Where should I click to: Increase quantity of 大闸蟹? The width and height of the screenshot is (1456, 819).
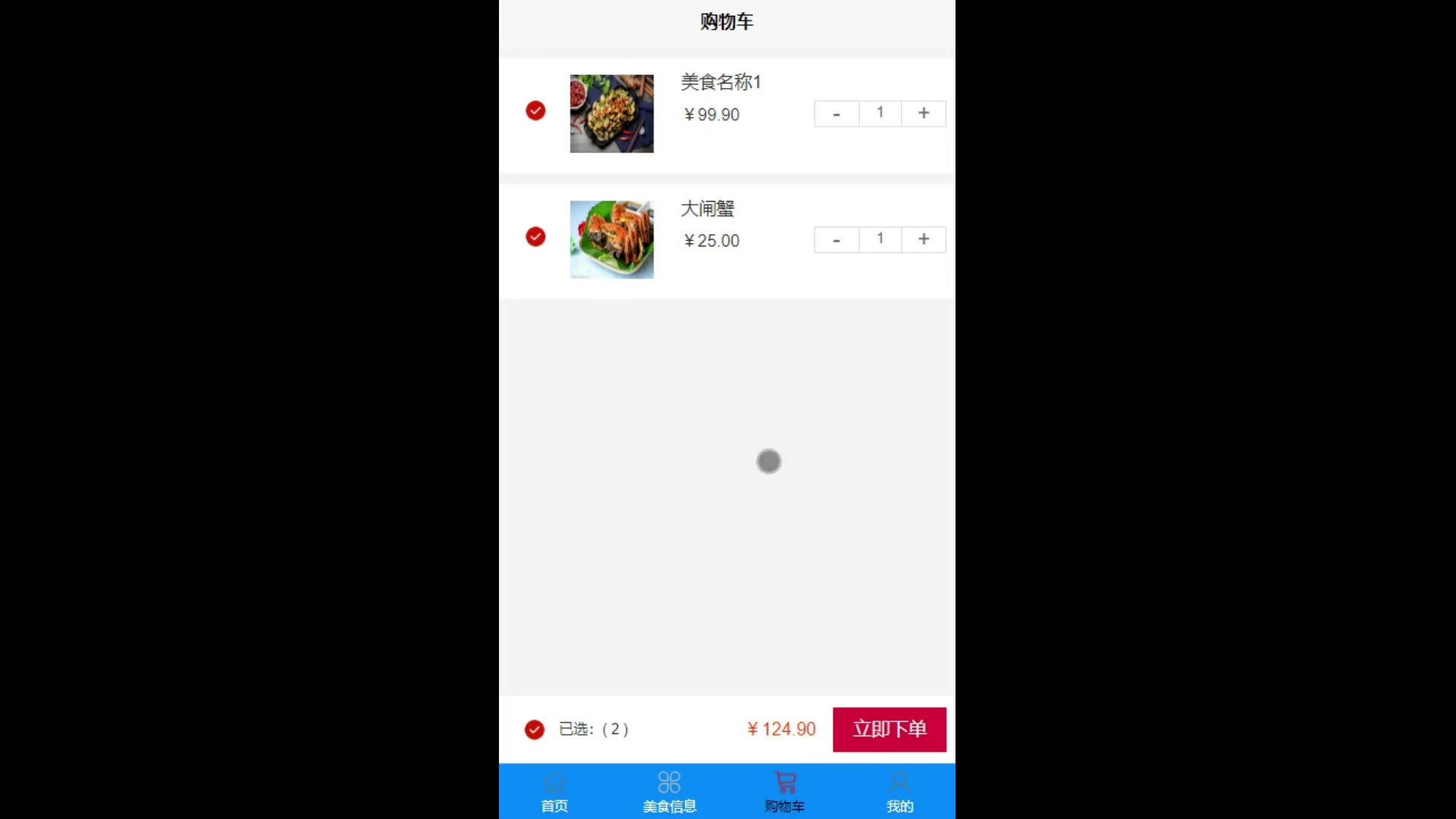click(x=924, y=240)
